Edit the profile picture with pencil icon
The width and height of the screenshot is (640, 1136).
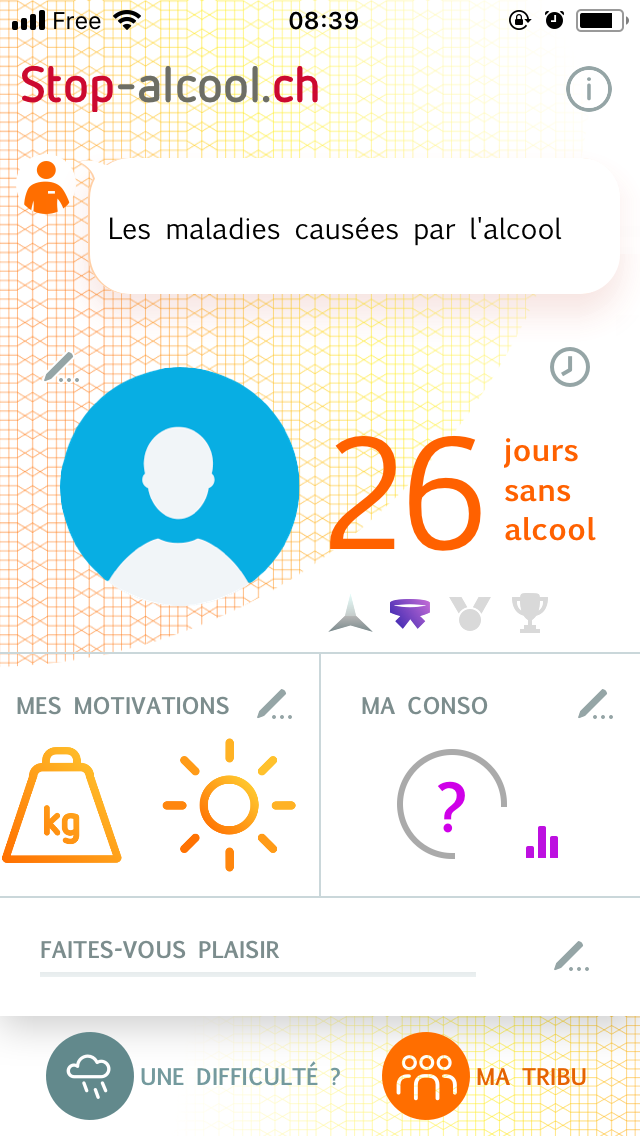click(61, 367)
